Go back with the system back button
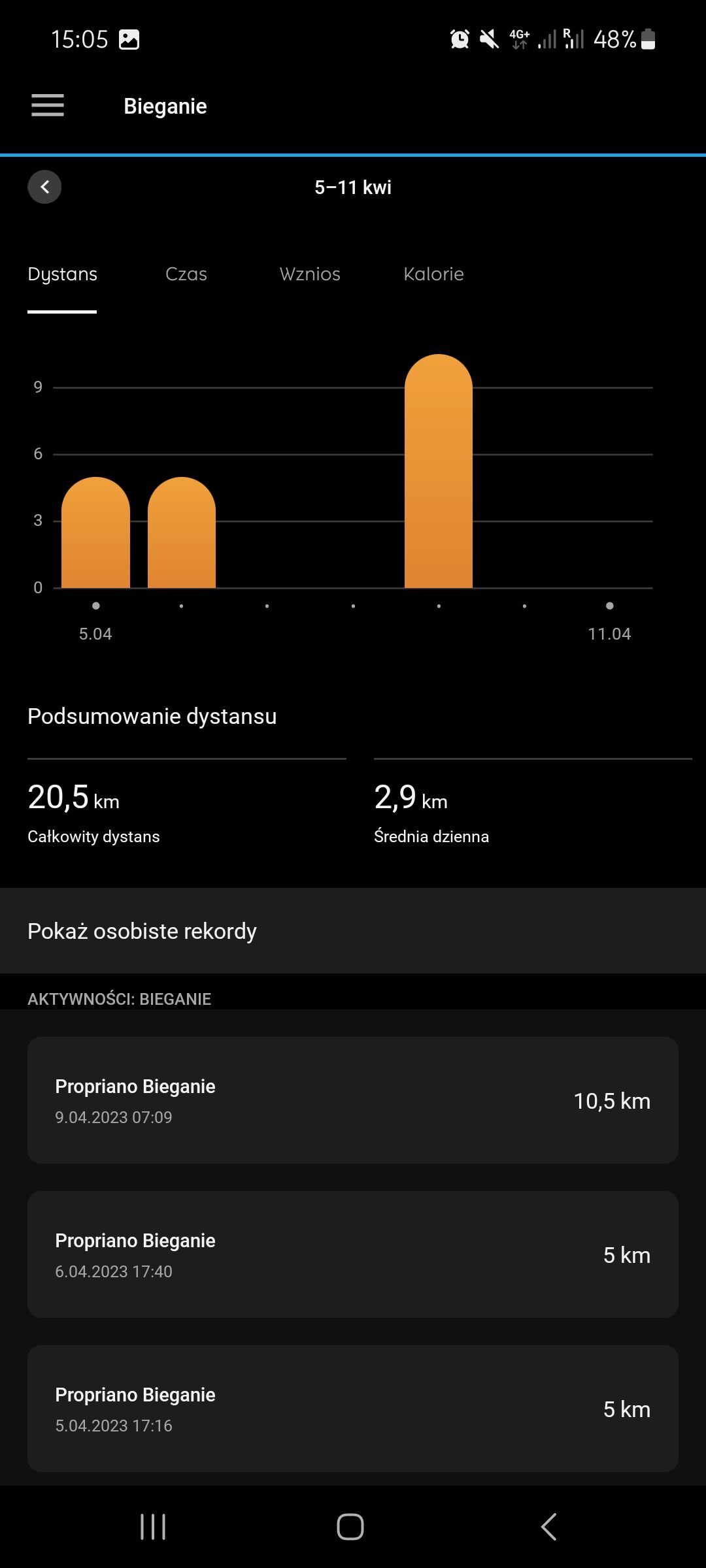This screenshot has width=706, height=1568. [549, 1527]
